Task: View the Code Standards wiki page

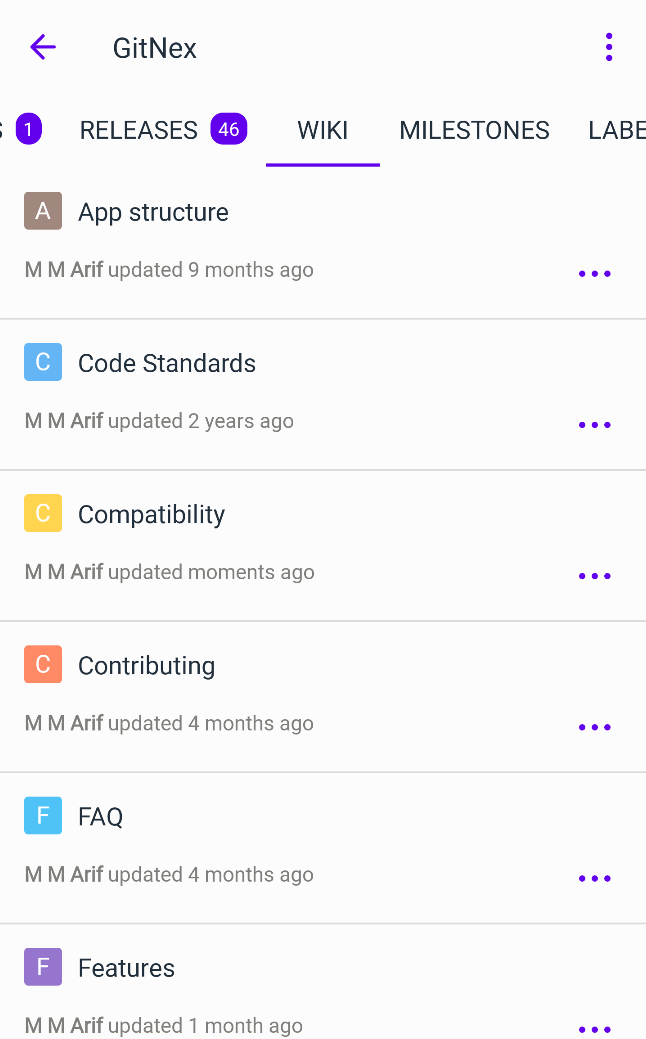Action: click(323, 395)
